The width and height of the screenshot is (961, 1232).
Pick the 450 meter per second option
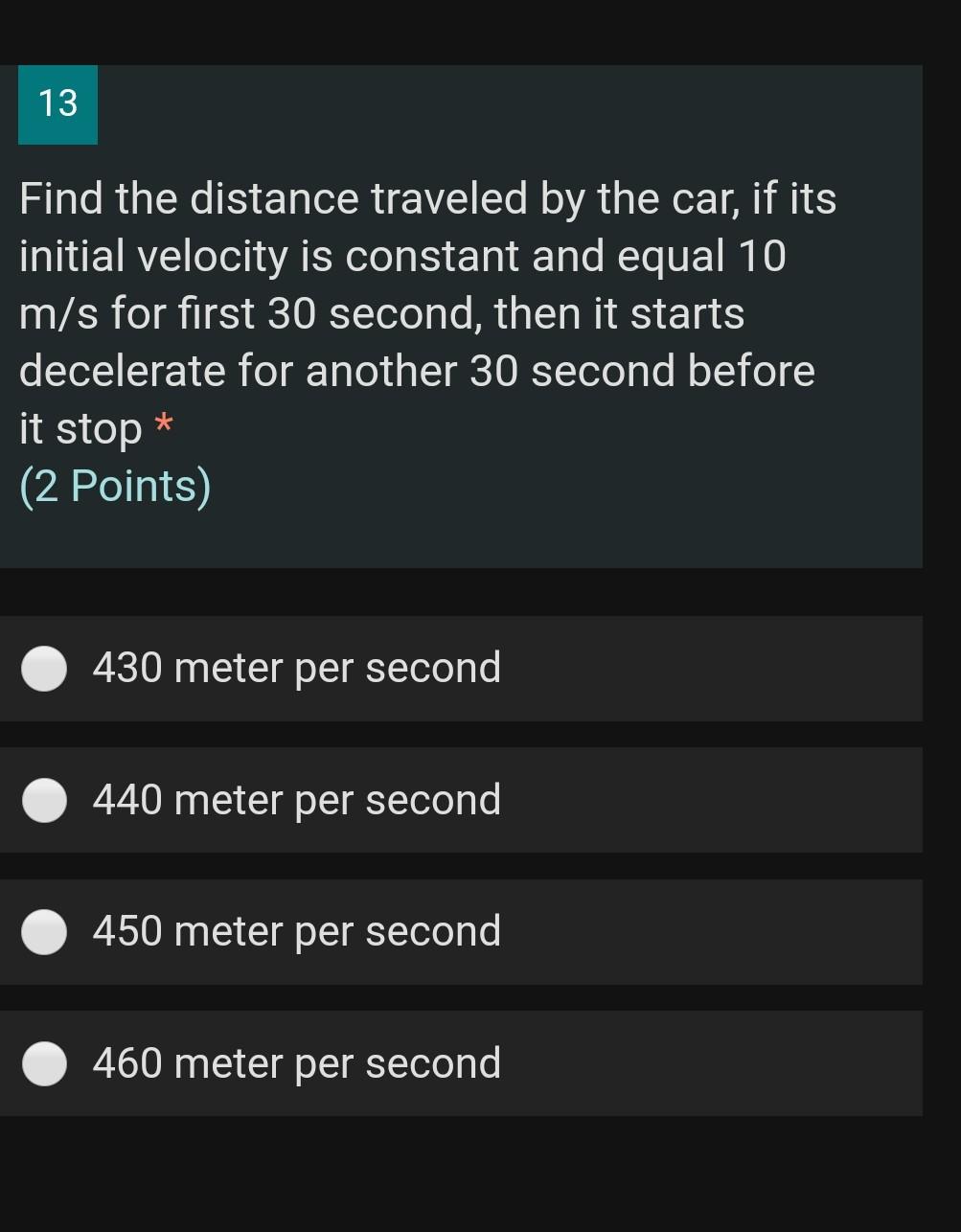[44, 932]
